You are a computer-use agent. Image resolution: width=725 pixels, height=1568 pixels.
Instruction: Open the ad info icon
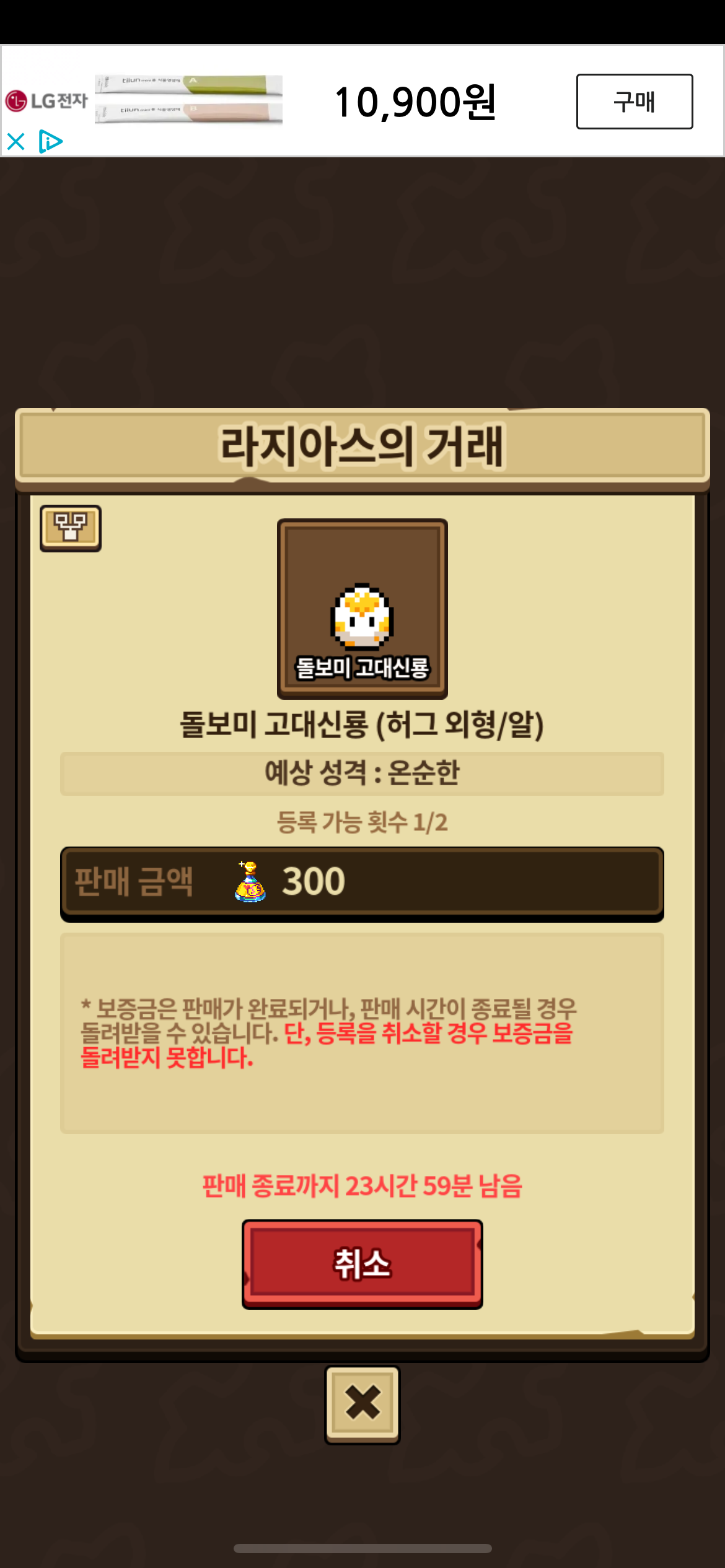tap(50, 142)
